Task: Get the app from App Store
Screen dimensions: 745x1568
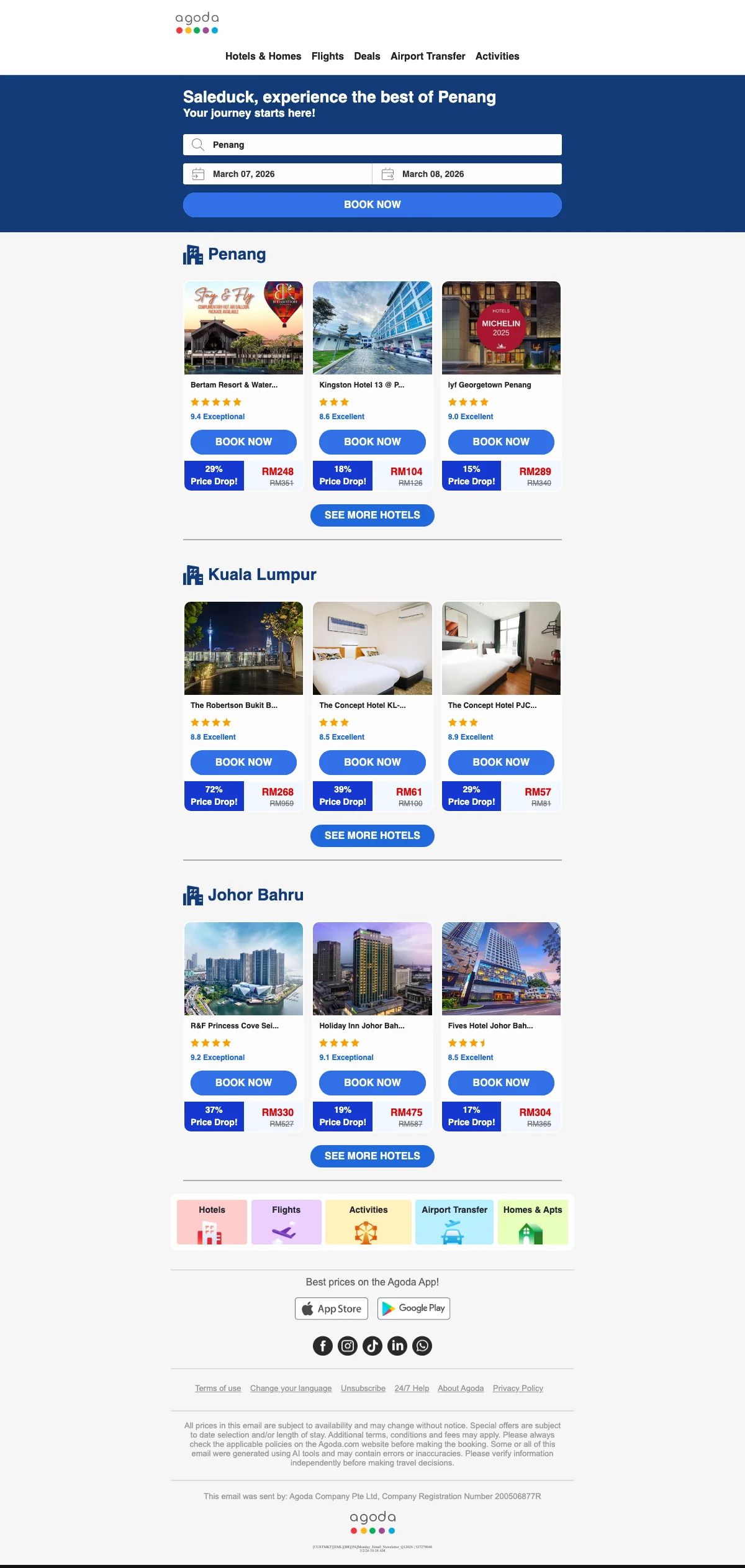Action: 332,1308
